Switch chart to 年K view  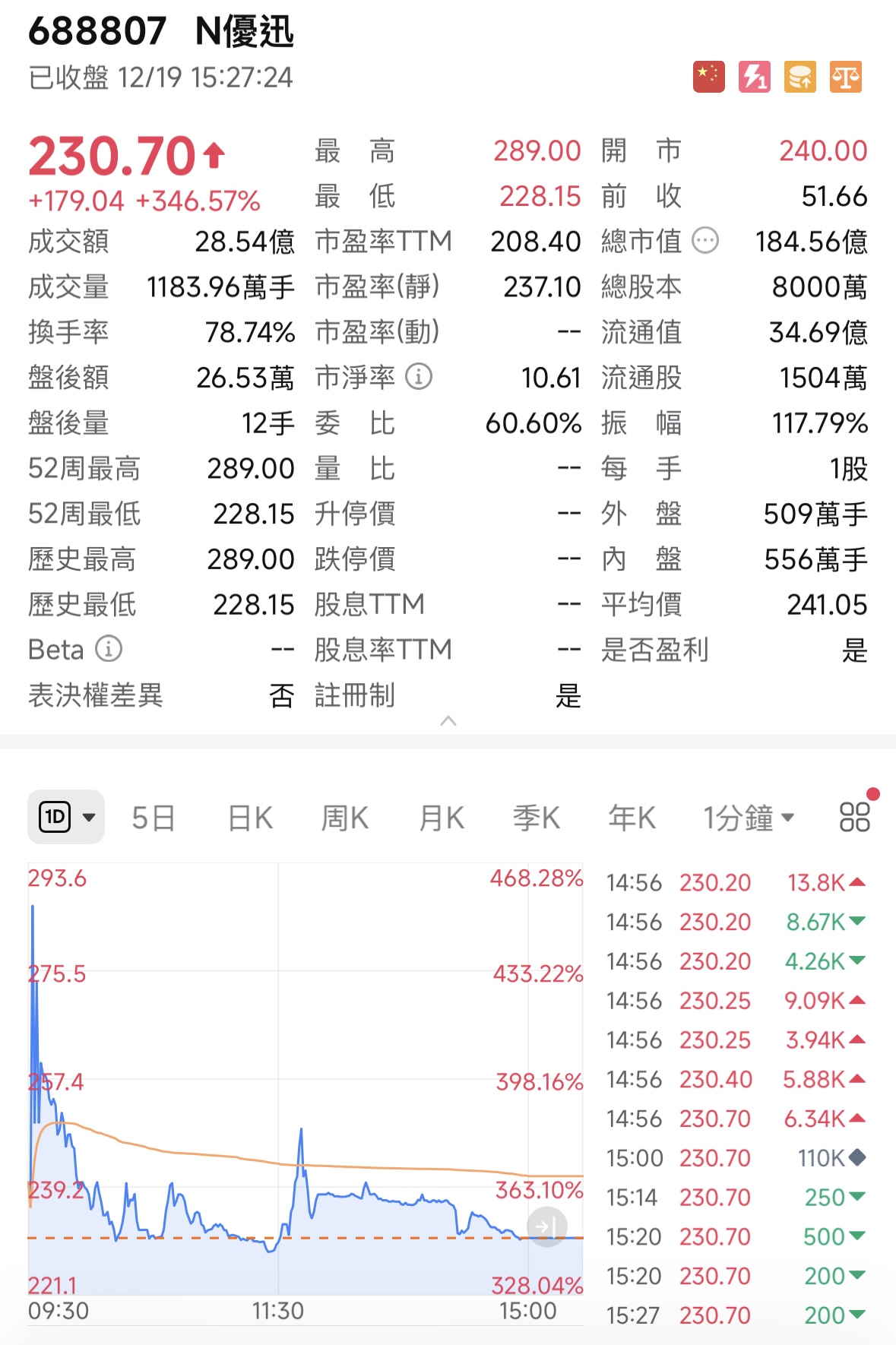632,818
